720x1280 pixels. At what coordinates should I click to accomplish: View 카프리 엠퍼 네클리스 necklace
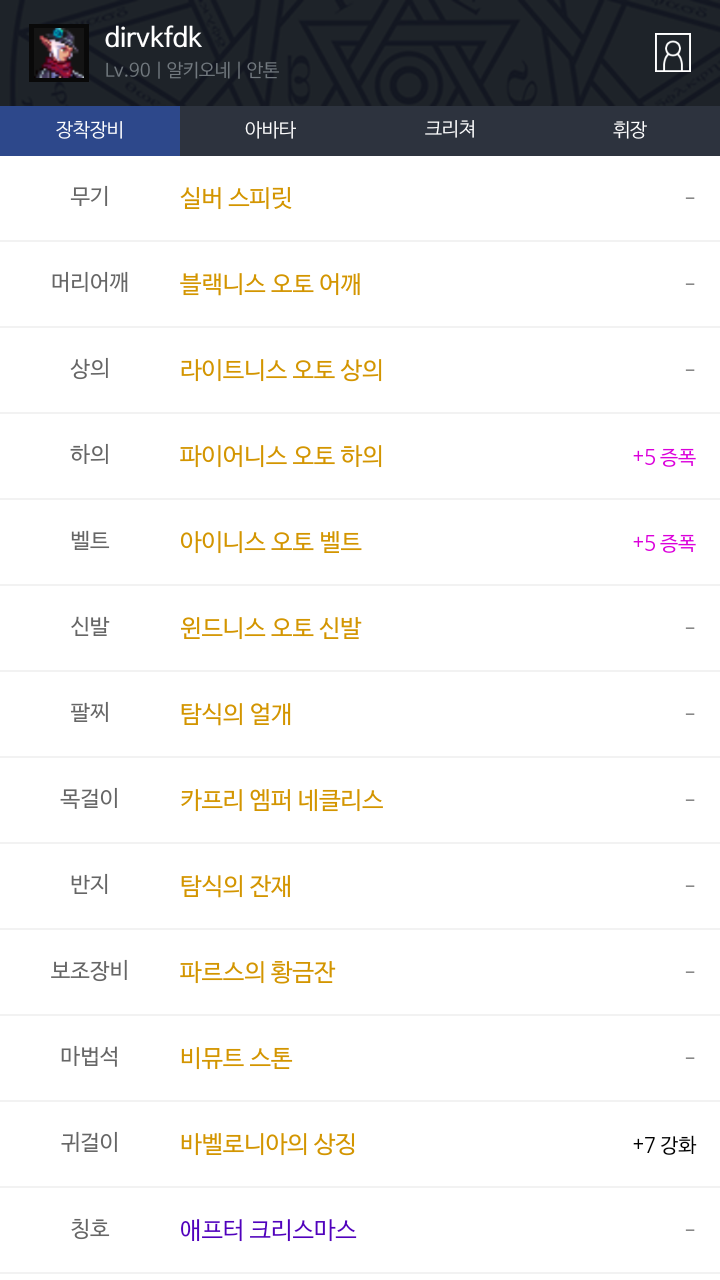pyautogui.click(x=281, y=800)
